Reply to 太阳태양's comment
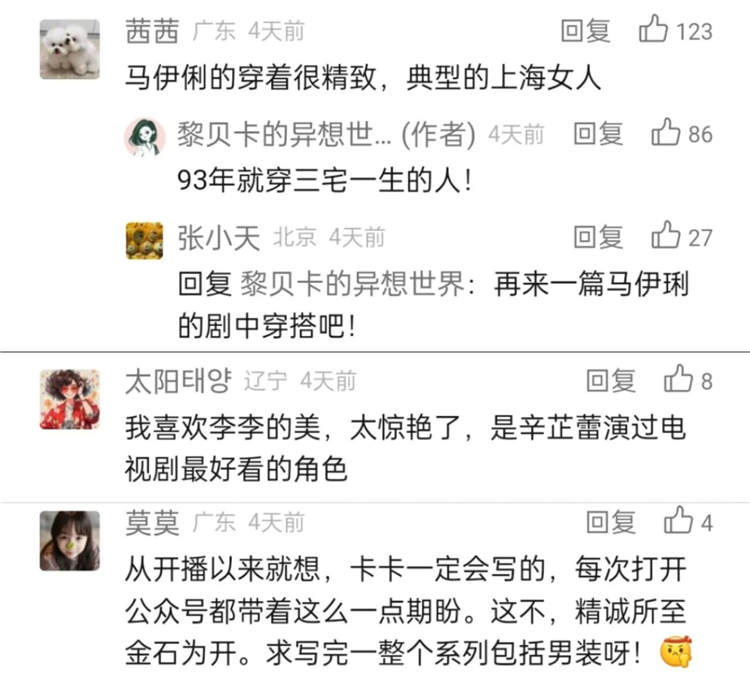Screen dimensions: 750x693 pos(610,380)
